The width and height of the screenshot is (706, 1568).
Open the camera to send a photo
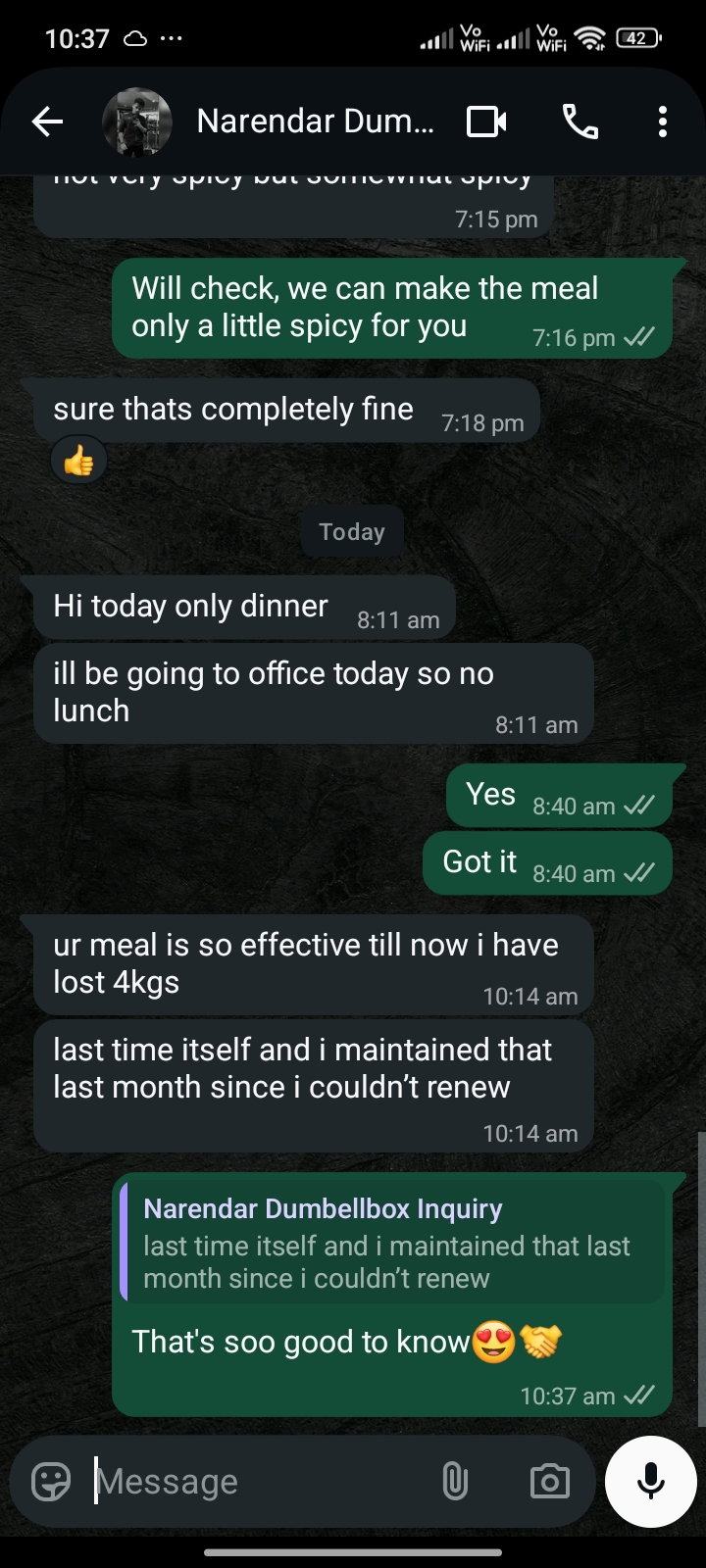(549, 1481)
